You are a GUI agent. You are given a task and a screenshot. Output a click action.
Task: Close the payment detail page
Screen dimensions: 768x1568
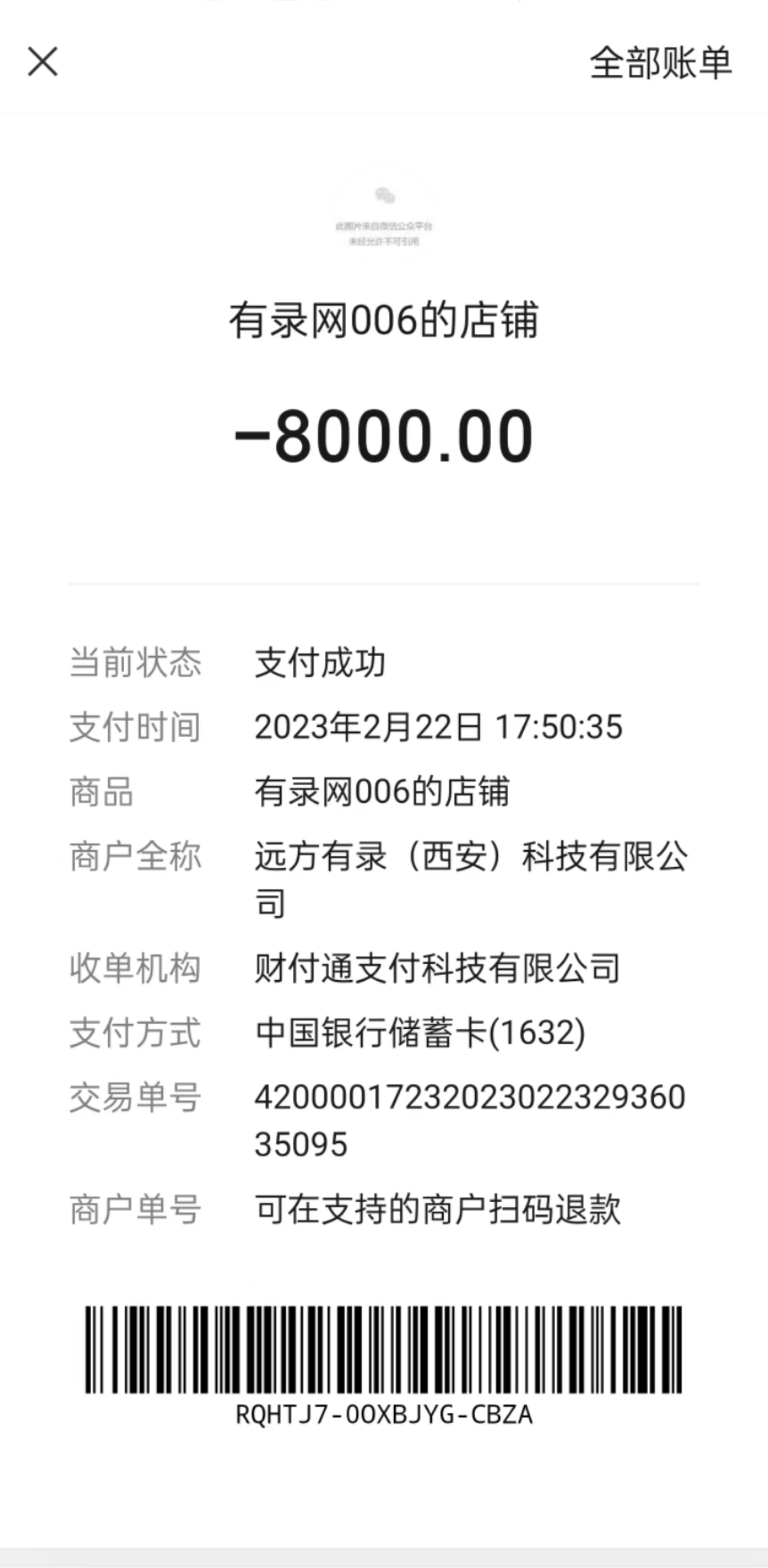43,62
